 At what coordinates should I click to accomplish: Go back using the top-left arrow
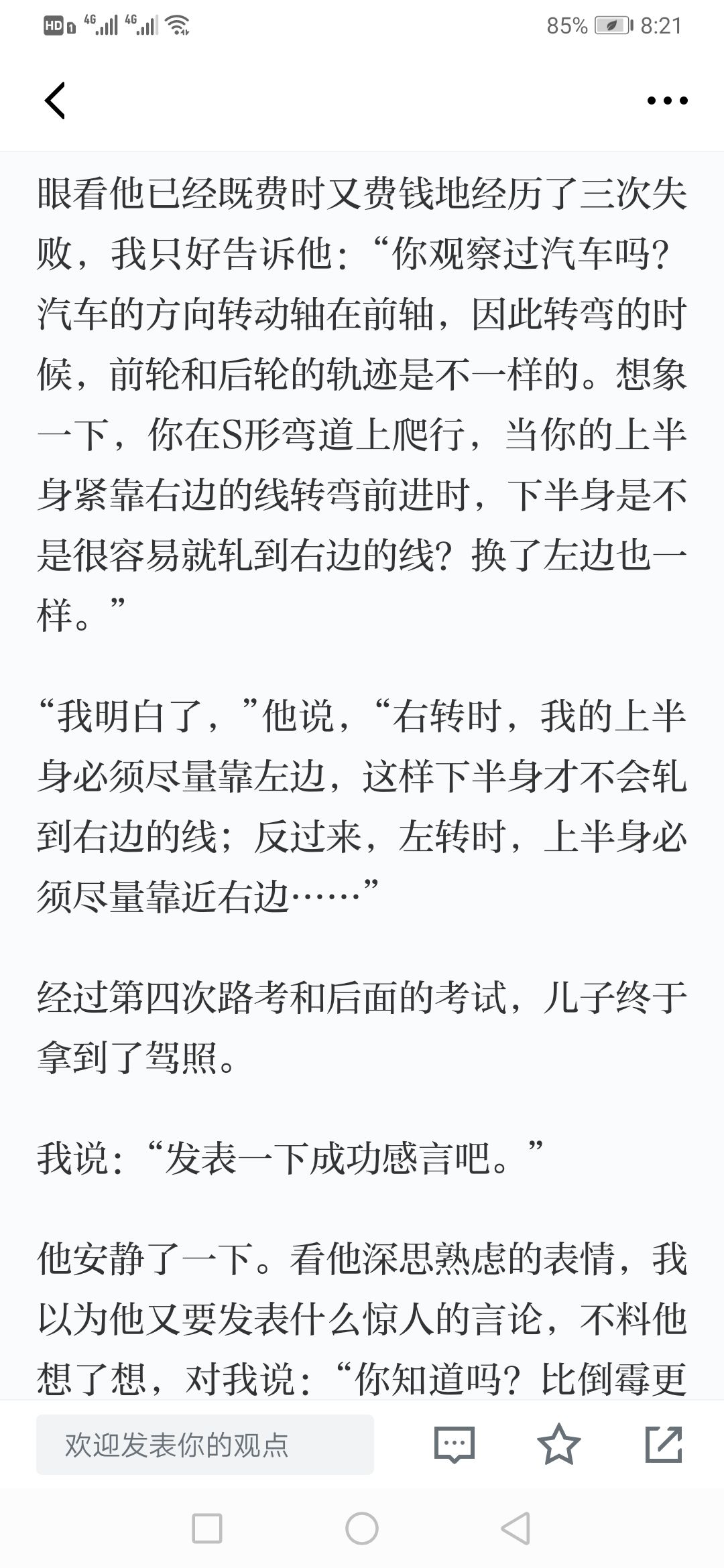[x=55, y=101]
